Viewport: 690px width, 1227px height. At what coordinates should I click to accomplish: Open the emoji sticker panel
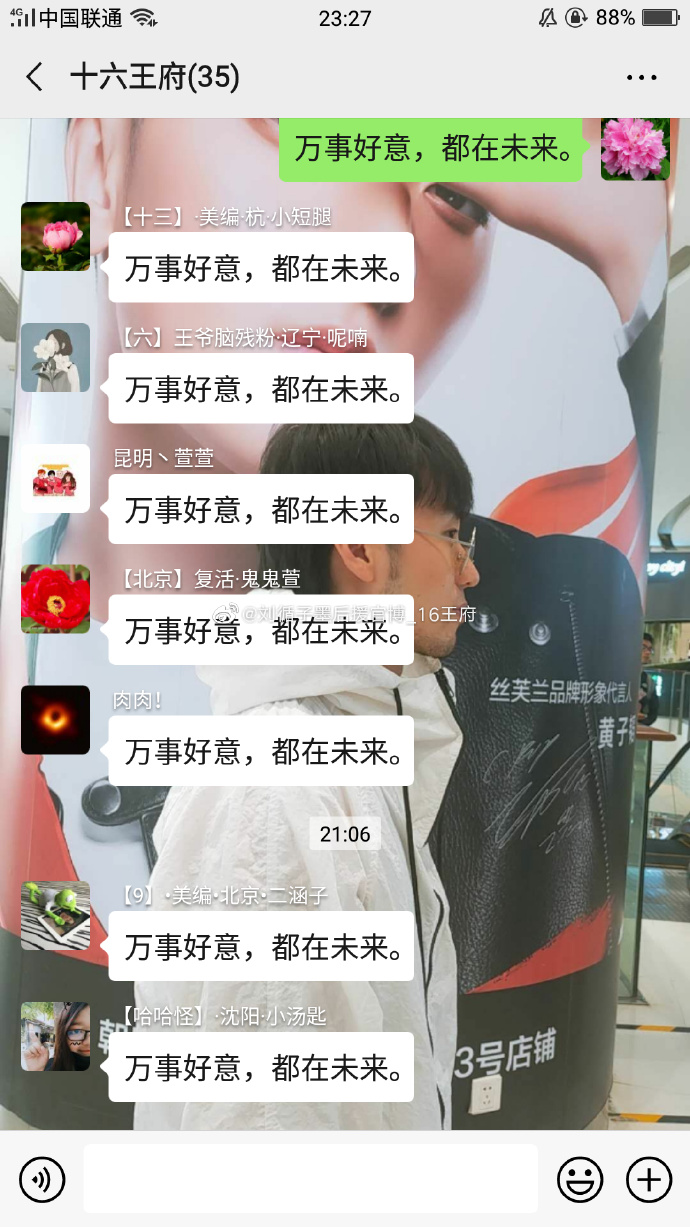click(x=580, y=1180)
